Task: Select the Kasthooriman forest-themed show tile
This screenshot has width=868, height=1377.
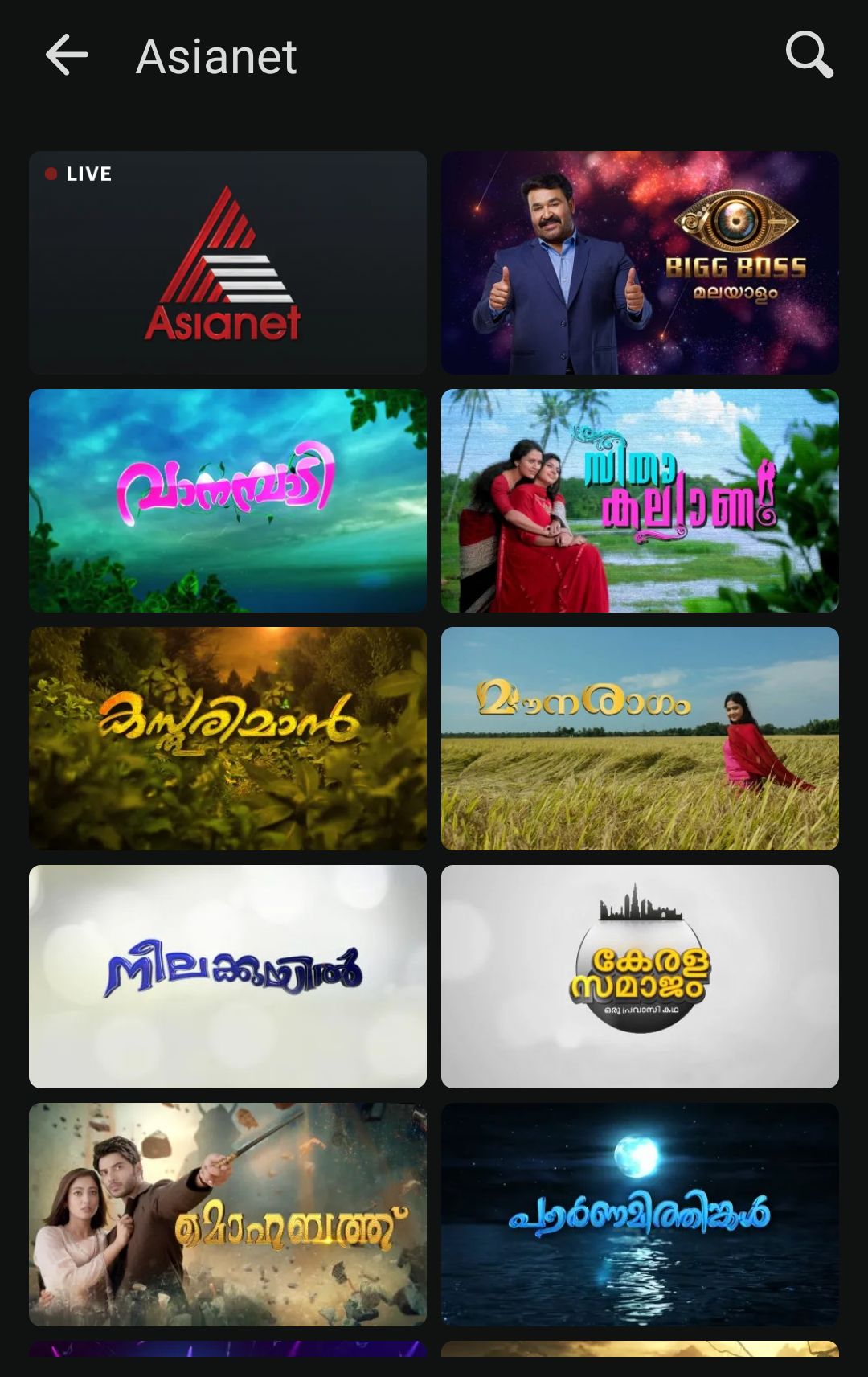Action: (227, 738)
